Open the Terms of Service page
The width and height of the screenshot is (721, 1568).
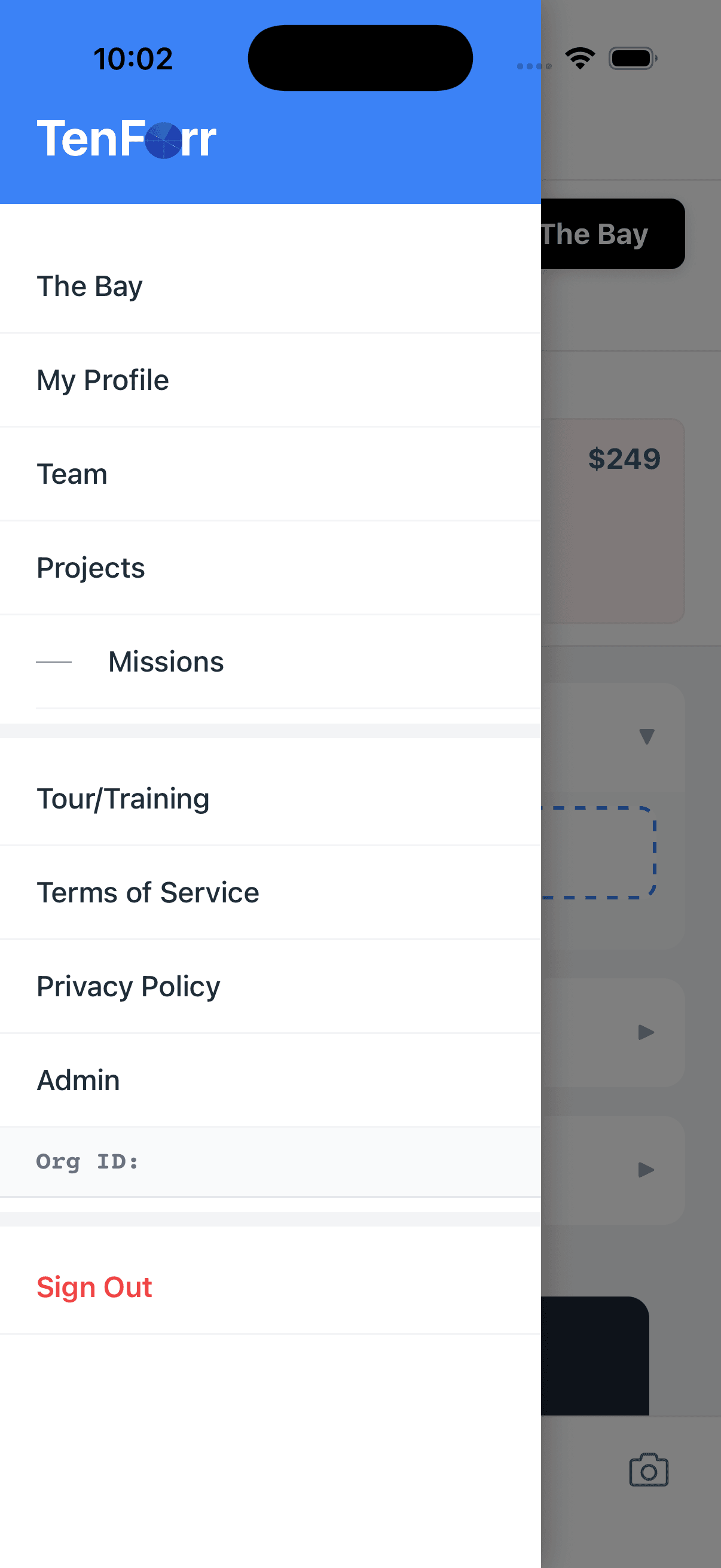148,892
